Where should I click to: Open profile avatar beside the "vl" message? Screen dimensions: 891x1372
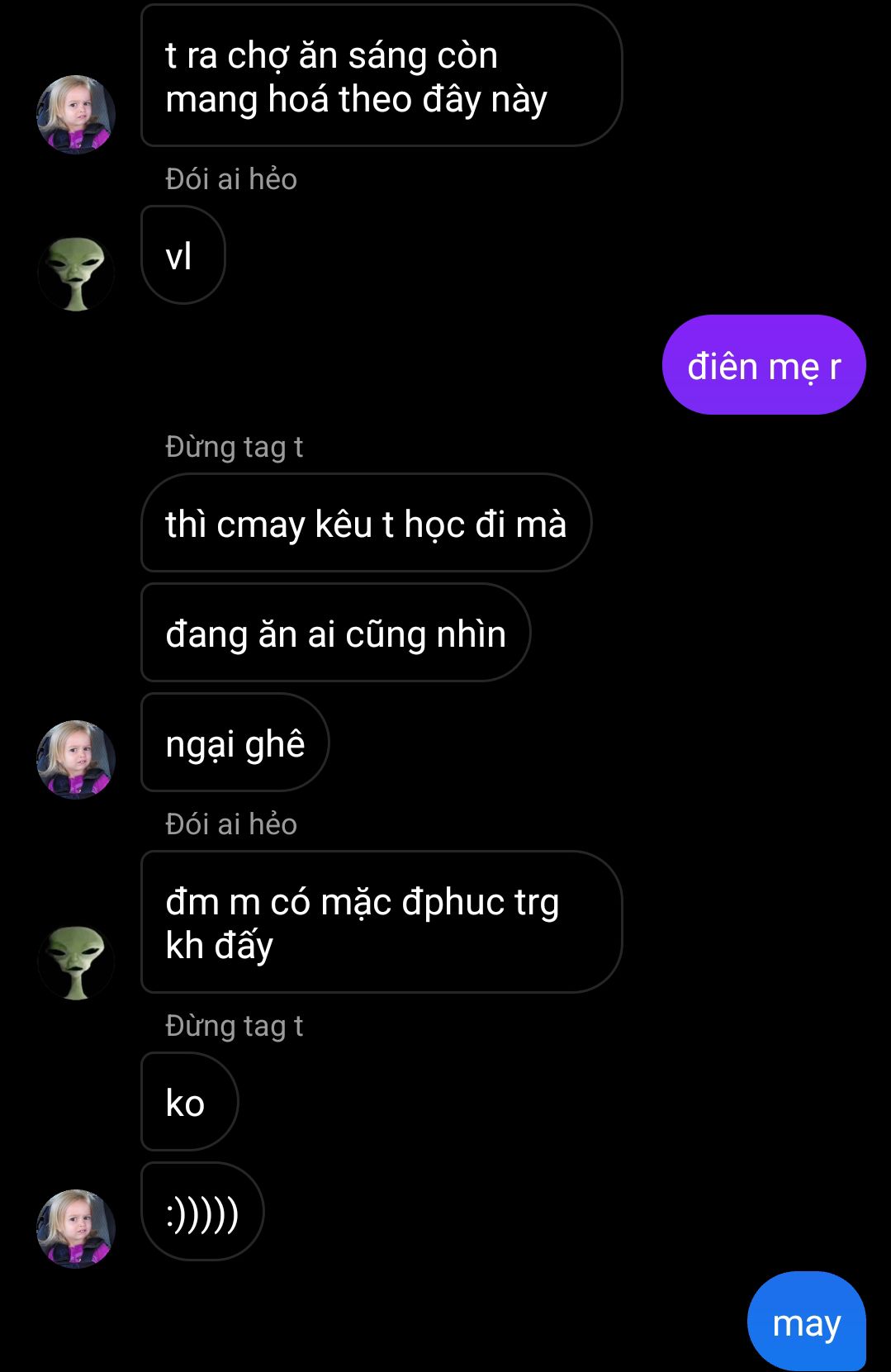76,273
